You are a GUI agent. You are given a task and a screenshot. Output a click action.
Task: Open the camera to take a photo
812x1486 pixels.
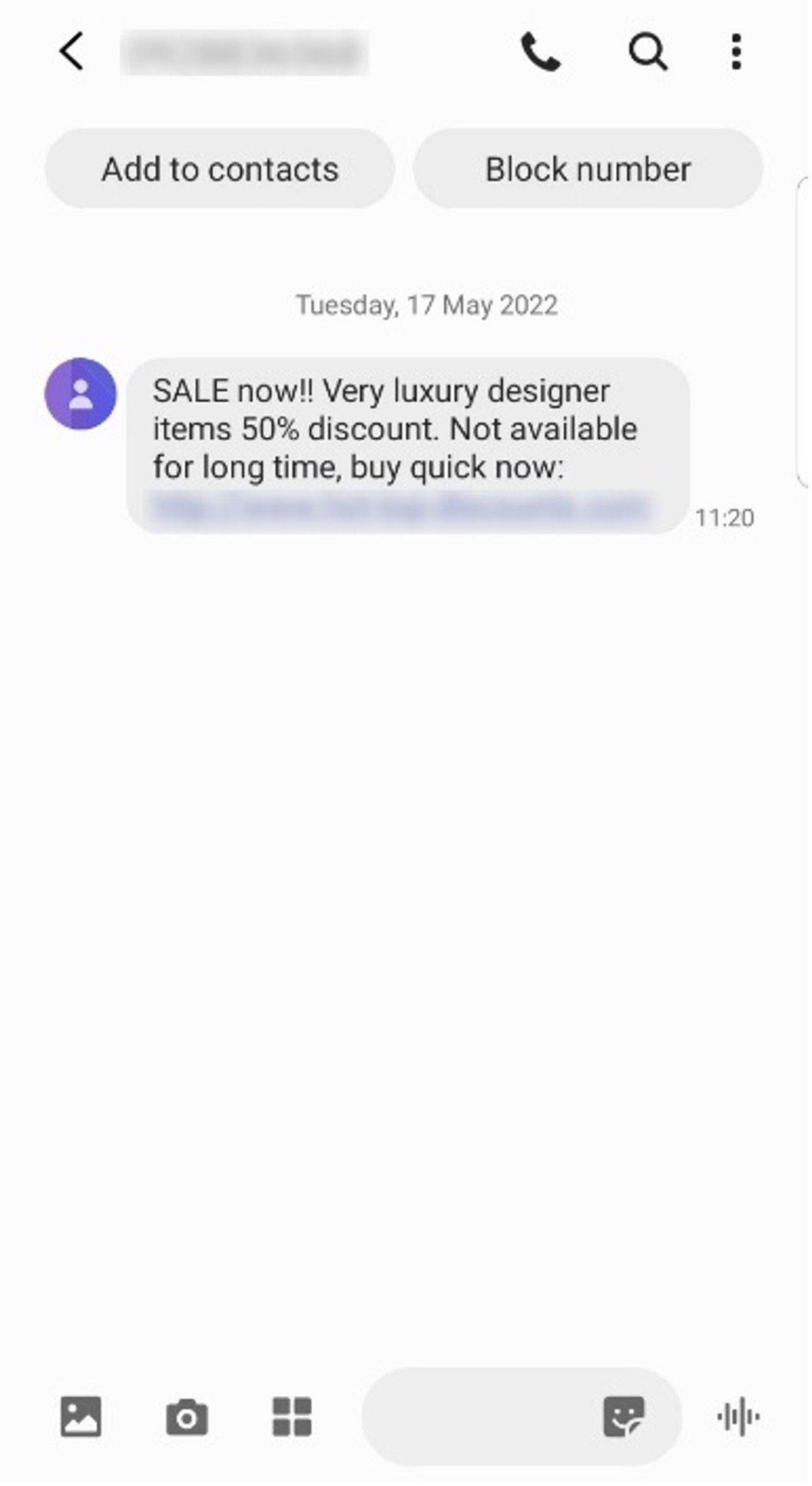pos(187,1416)
